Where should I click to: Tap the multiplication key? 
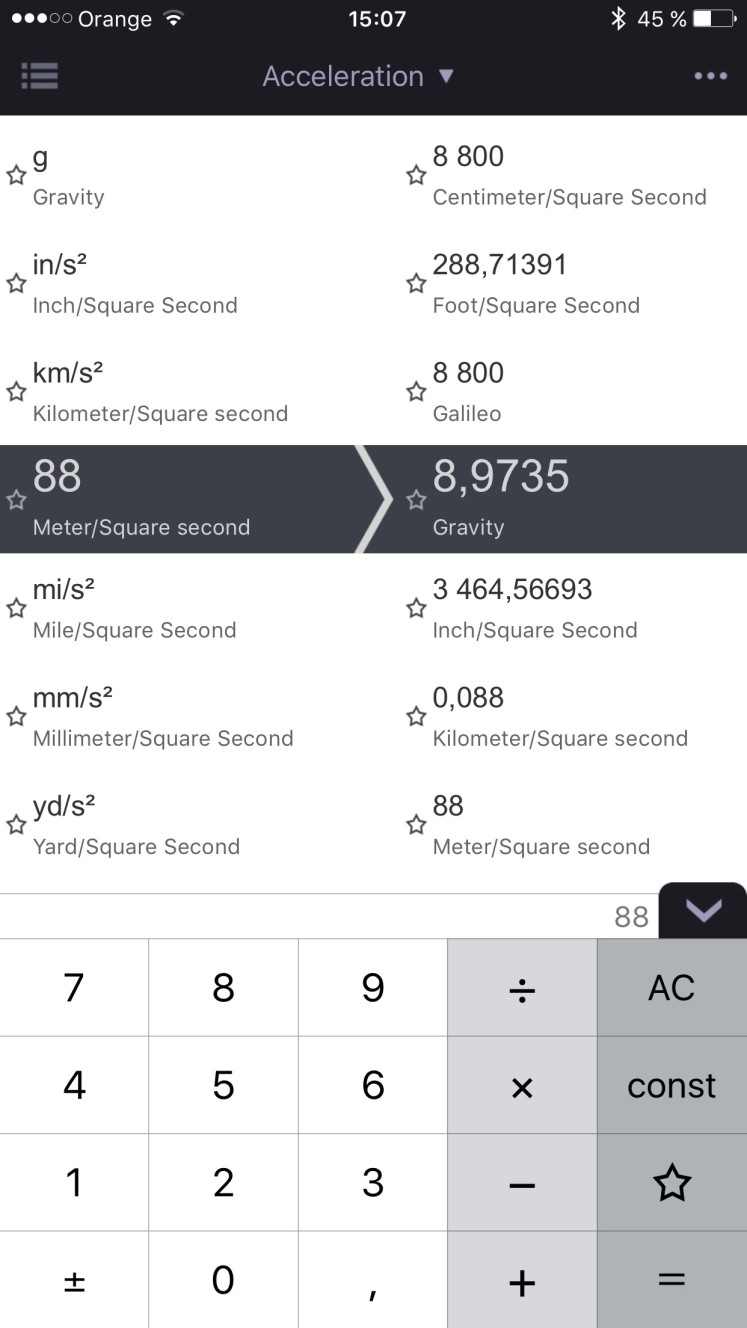pyautogui.click(x=522, y=1085)
